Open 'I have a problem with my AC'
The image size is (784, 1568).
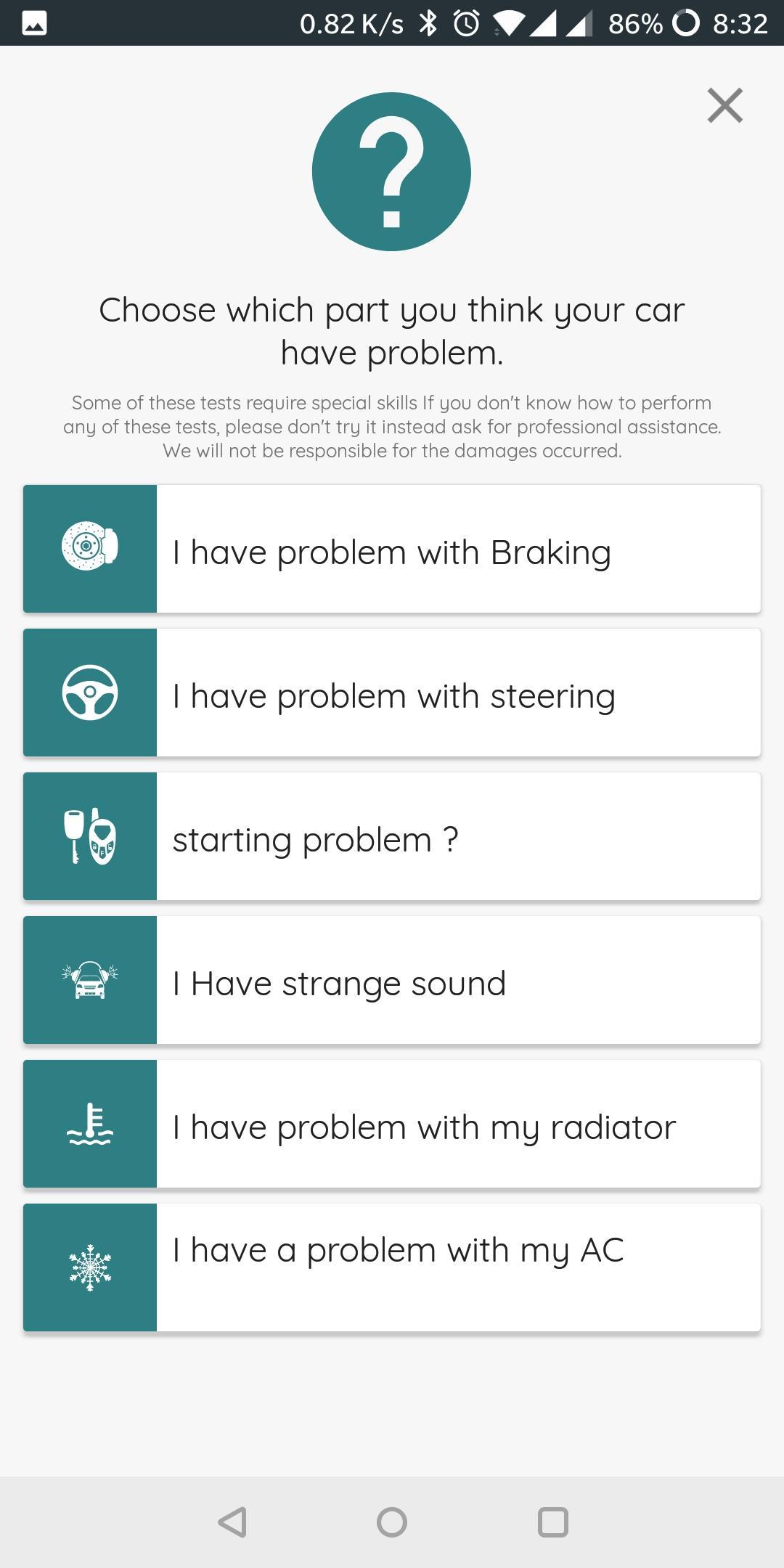(x=392, y=1268)
